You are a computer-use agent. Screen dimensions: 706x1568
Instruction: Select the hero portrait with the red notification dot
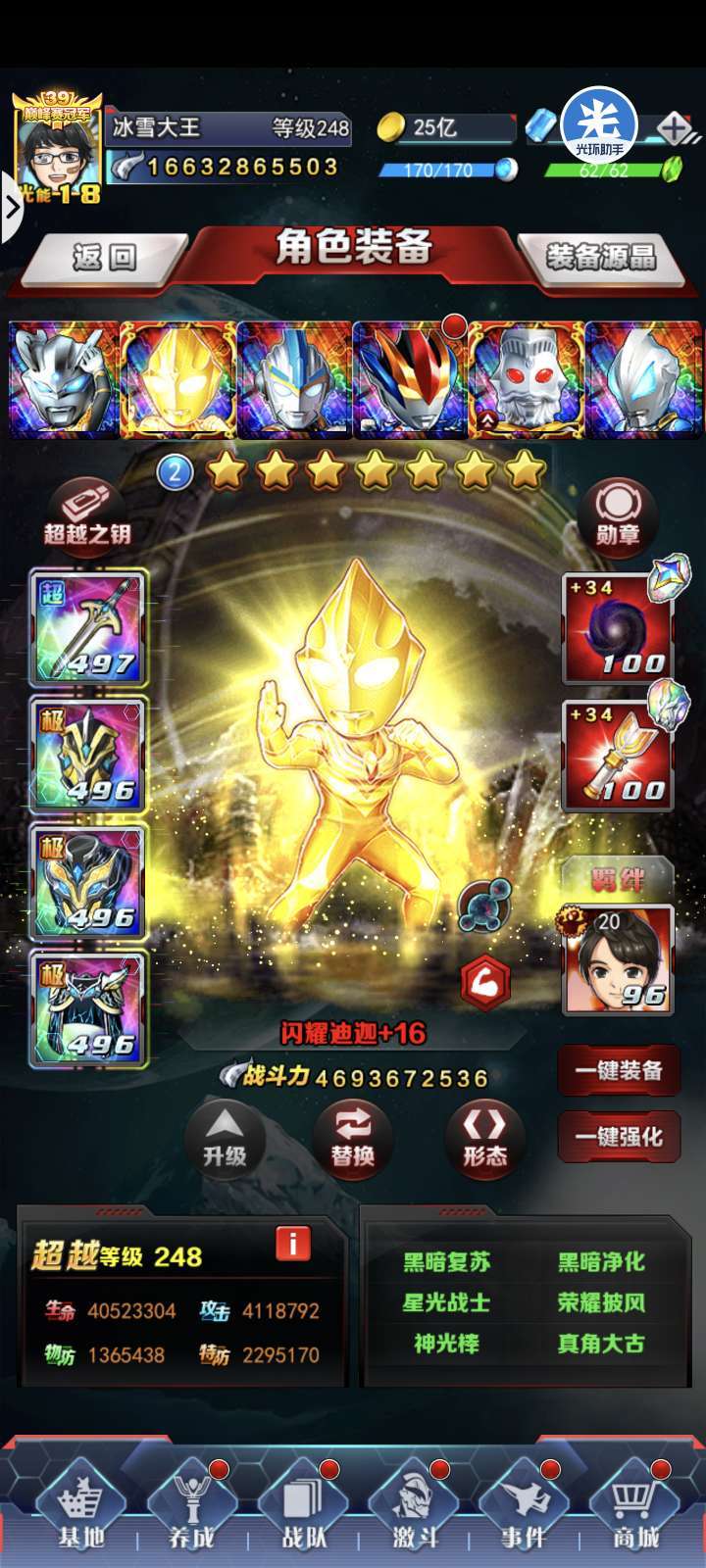tap(409, 377)
